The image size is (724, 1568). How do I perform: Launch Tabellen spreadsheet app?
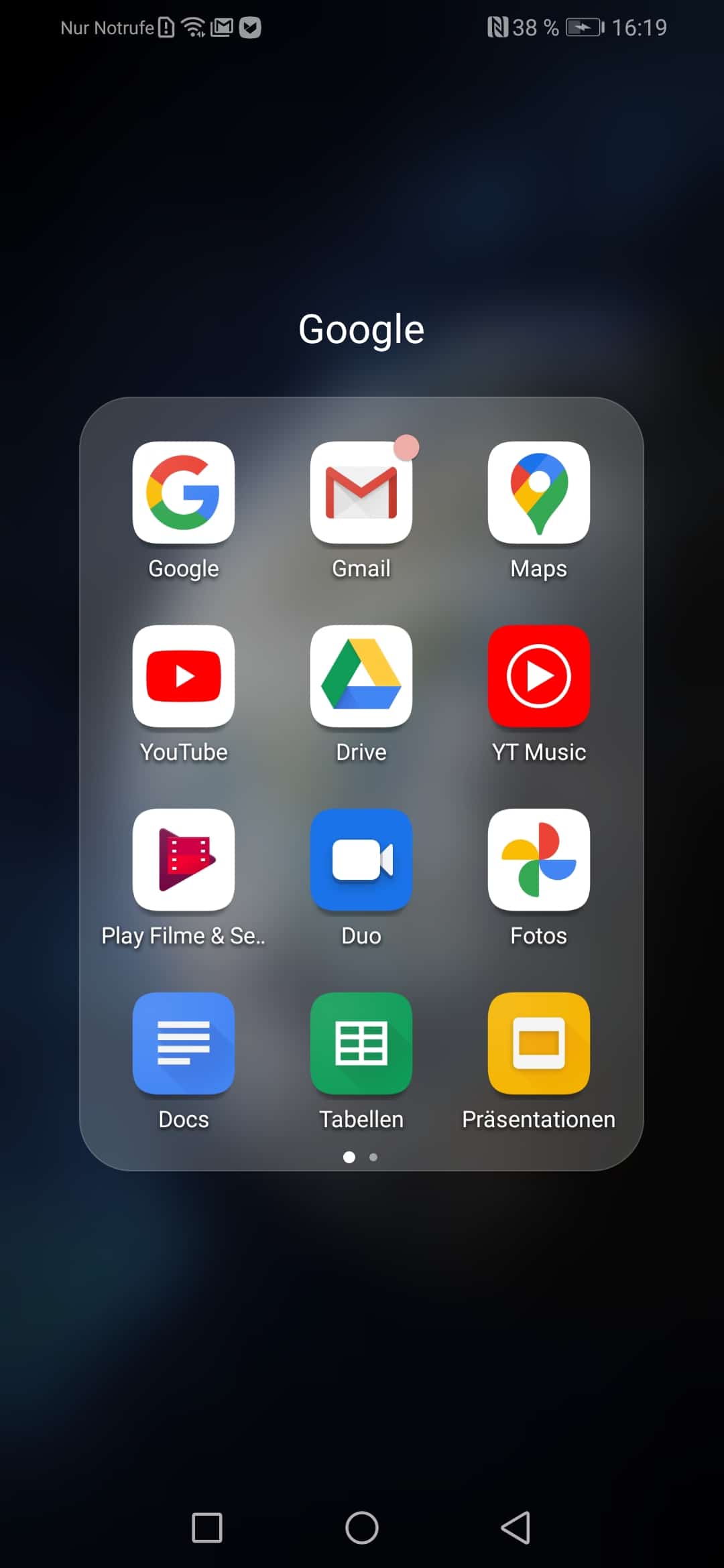361,1043
